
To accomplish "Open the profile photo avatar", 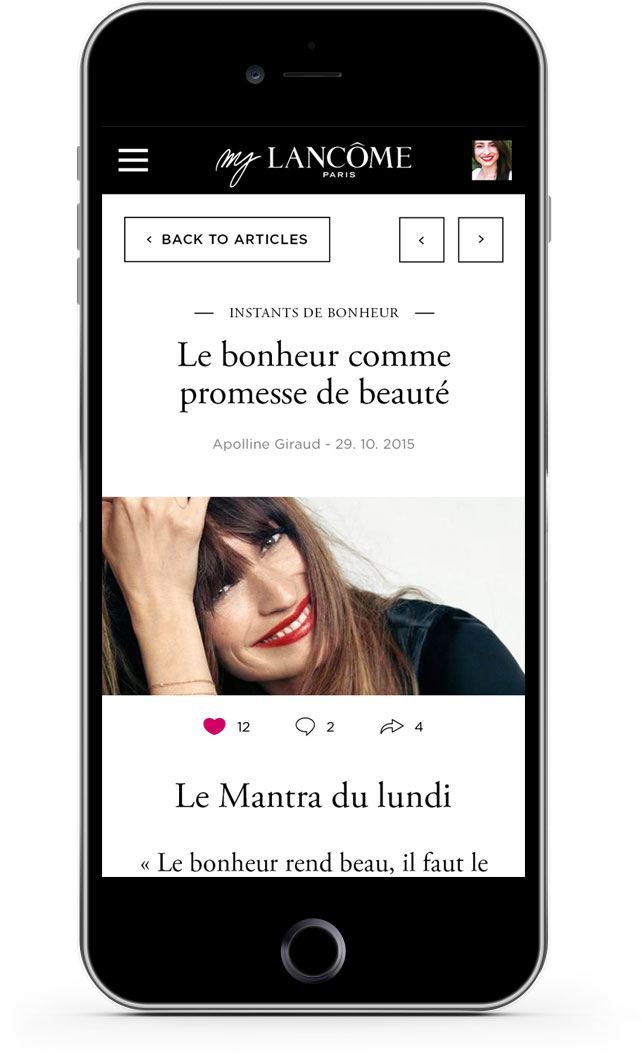I will point(491,160).
